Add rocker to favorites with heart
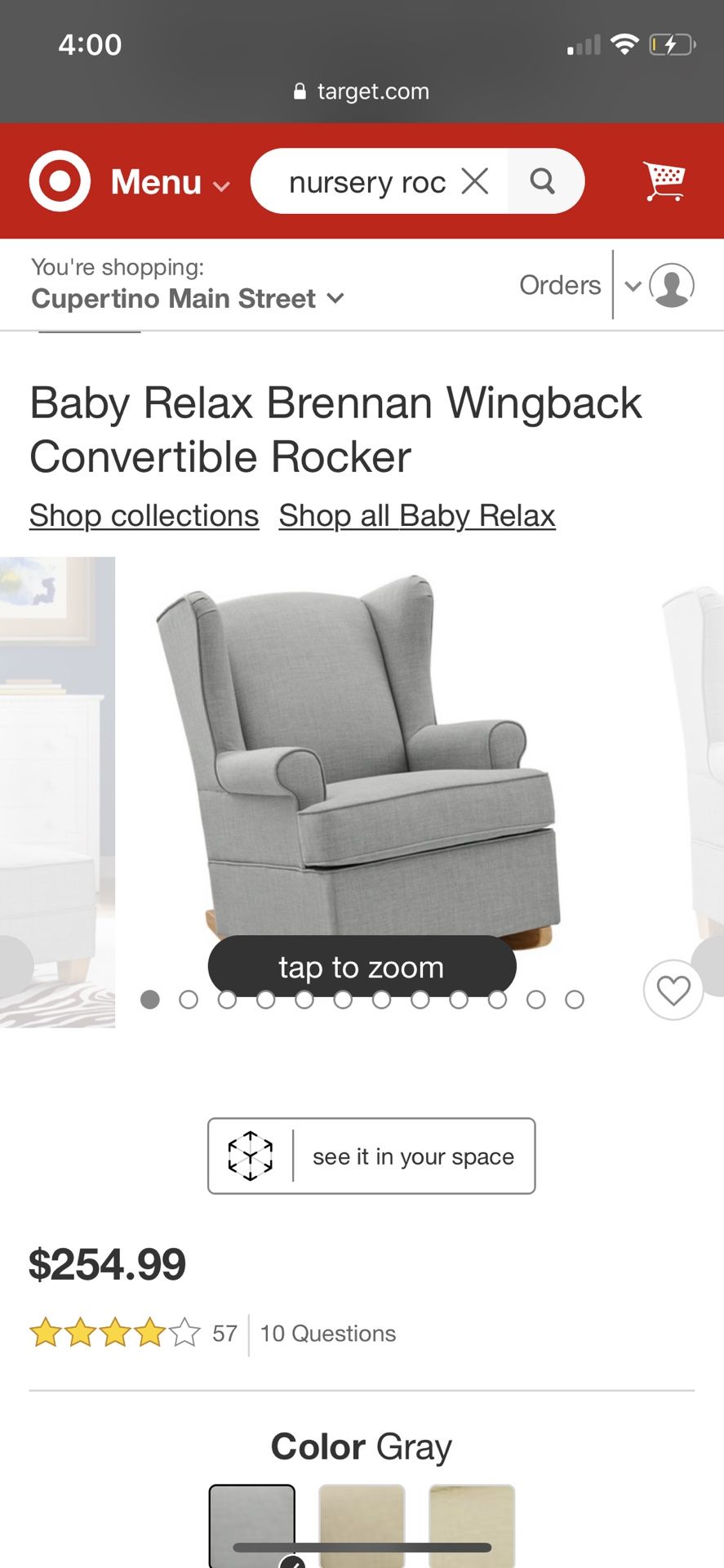The height and width of the screenshot is (1568, 724). (673, 990)
